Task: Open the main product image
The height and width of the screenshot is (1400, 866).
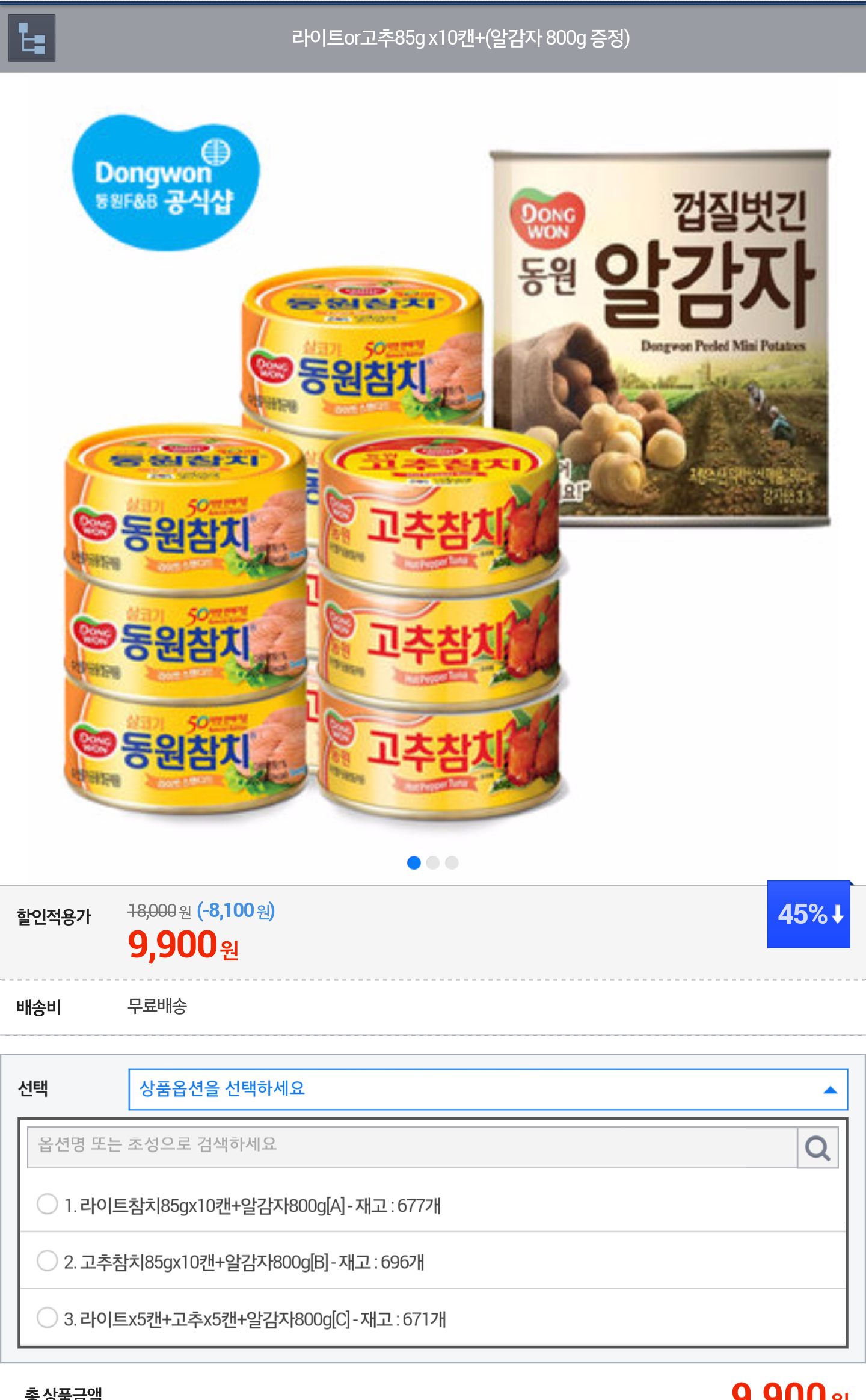Action: click(433, 469)
